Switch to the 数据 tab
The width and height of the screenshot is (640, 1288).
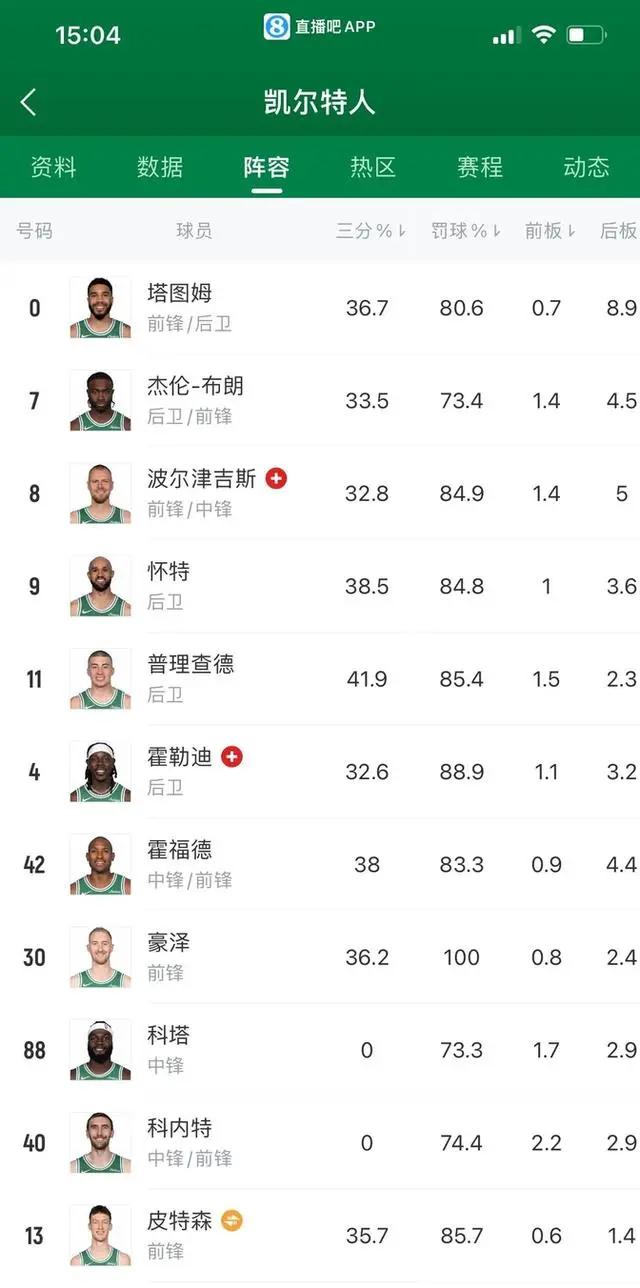tap(160, 167)
